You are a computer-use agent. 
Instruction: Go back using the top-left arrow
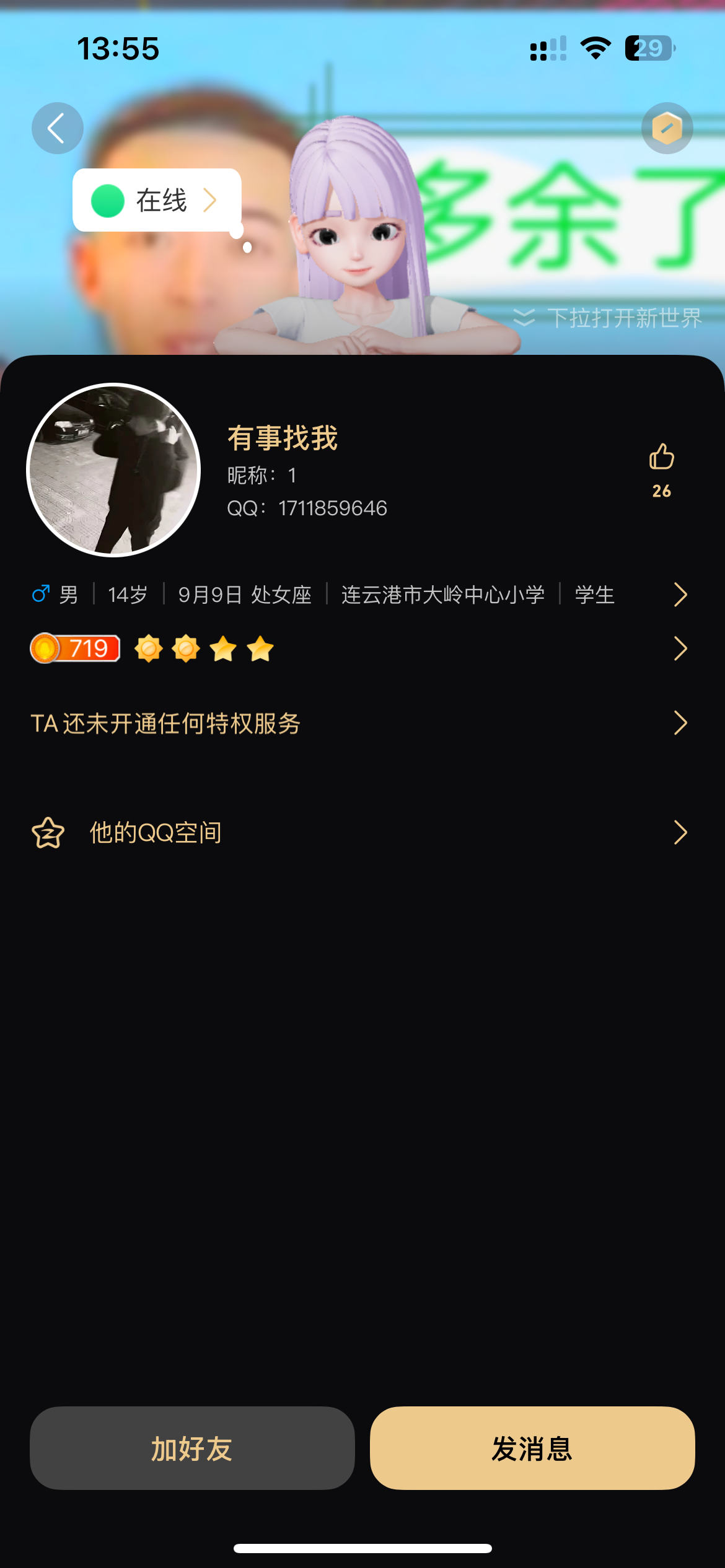click(x=57, y=128)
